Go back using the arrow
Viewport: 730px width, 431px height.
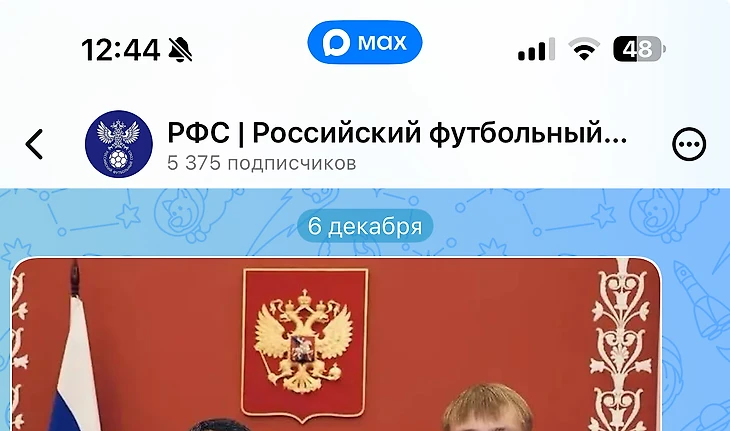click(35, 145)
